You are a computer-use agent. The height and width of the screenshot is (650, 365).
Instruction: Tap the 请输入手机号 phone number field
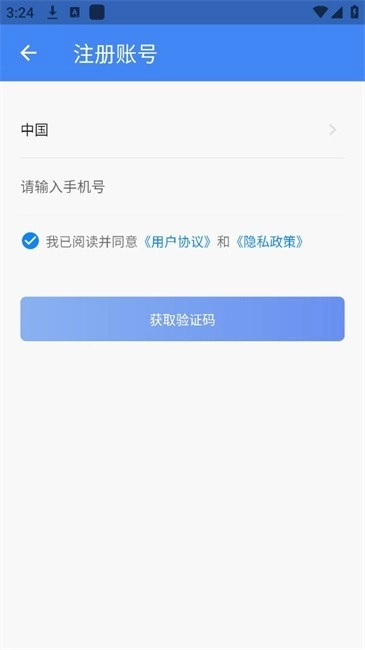click(x=182, y=187)
